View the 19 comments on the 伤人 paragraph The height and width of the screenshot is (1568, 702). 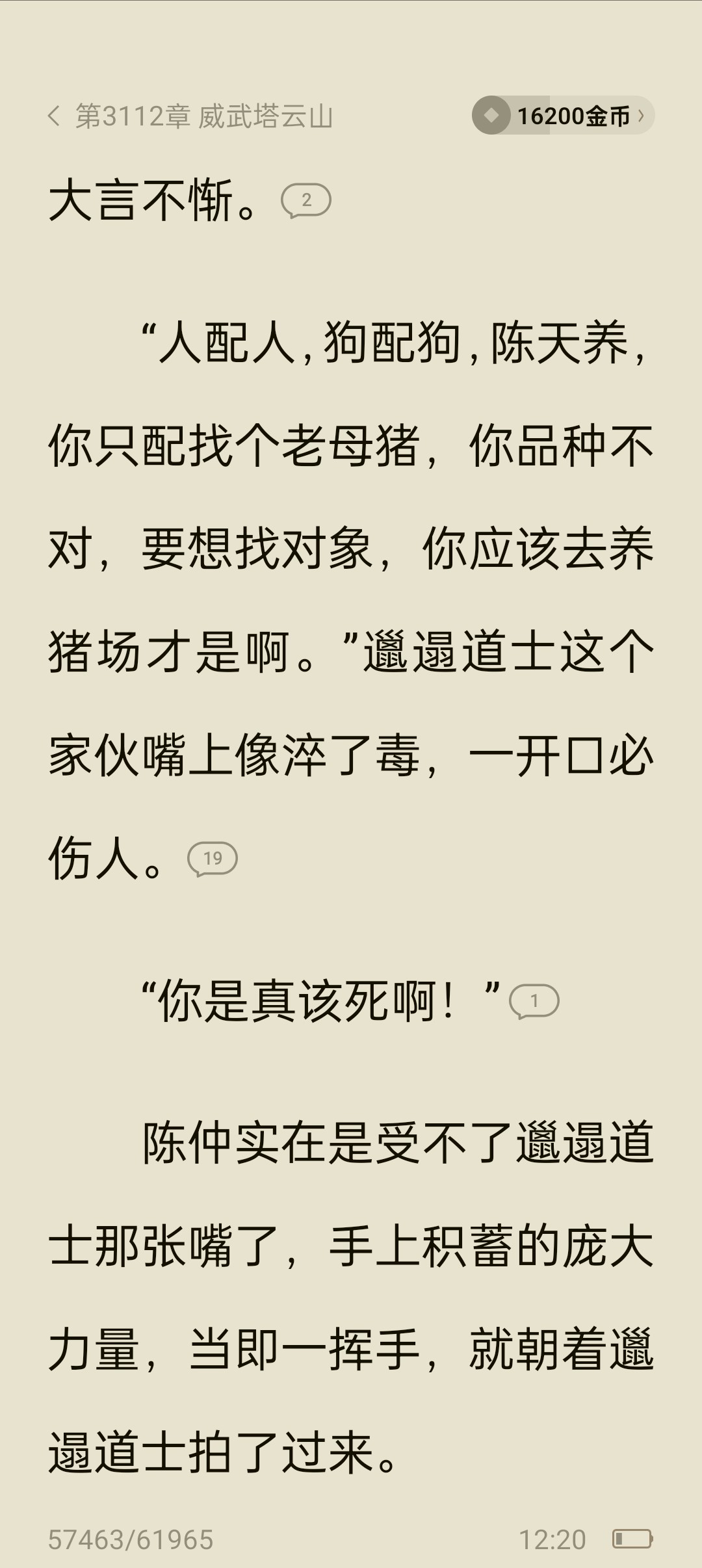[x=213, y=859]
